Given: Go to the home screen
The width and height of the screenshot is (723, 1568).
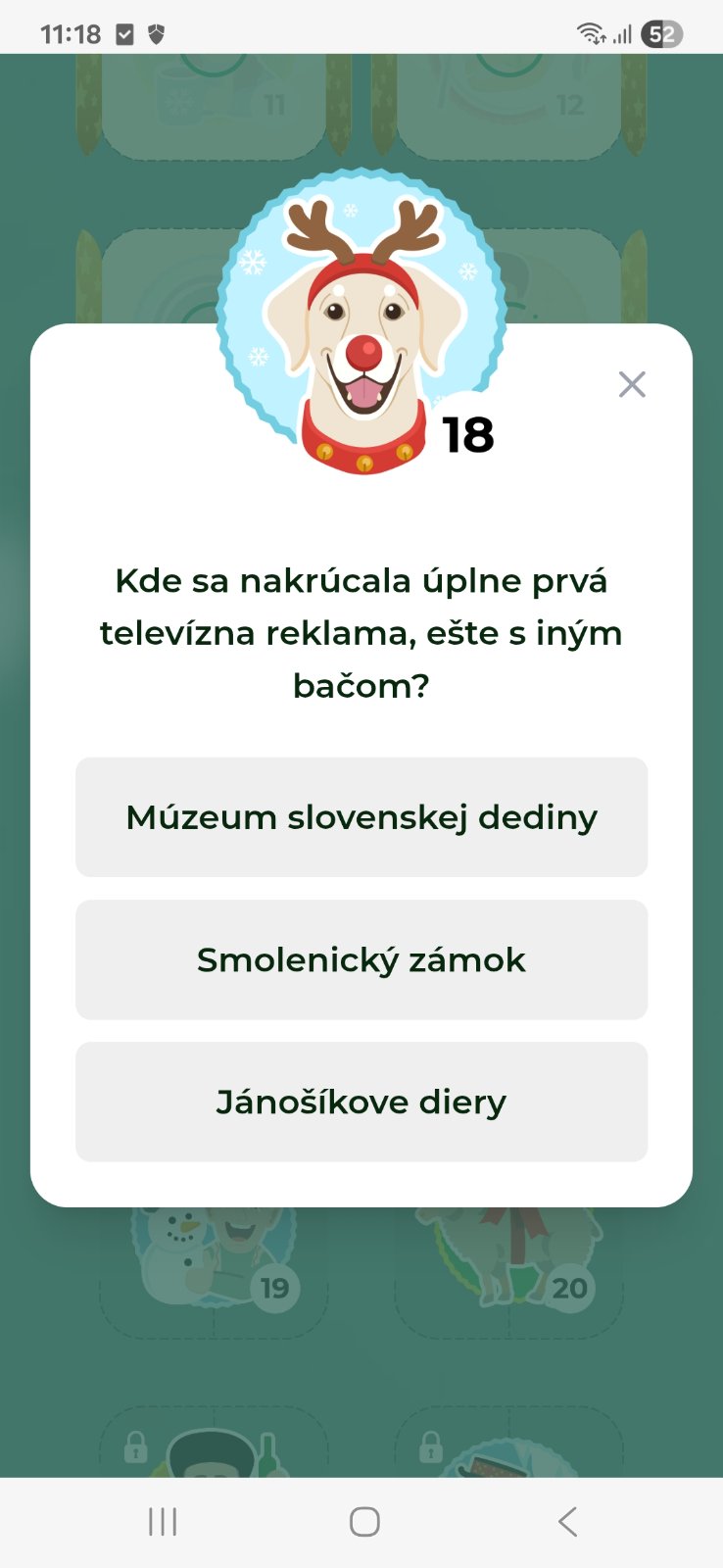Looking at the screenshot, I should [364, 1521].
